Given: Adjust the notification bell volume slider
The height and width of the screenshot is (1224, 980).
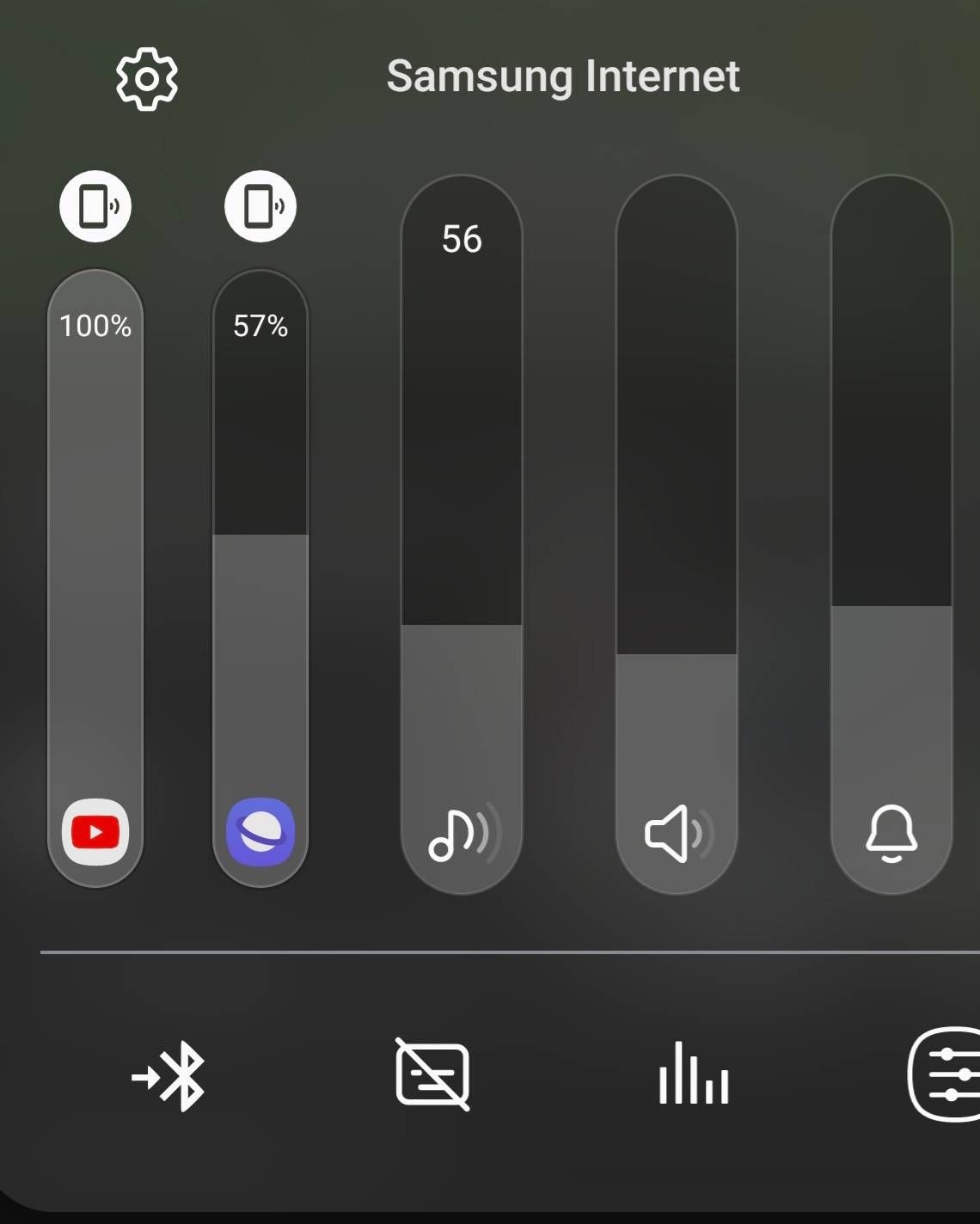Looking at the screenshot, I should coord(891,533).
